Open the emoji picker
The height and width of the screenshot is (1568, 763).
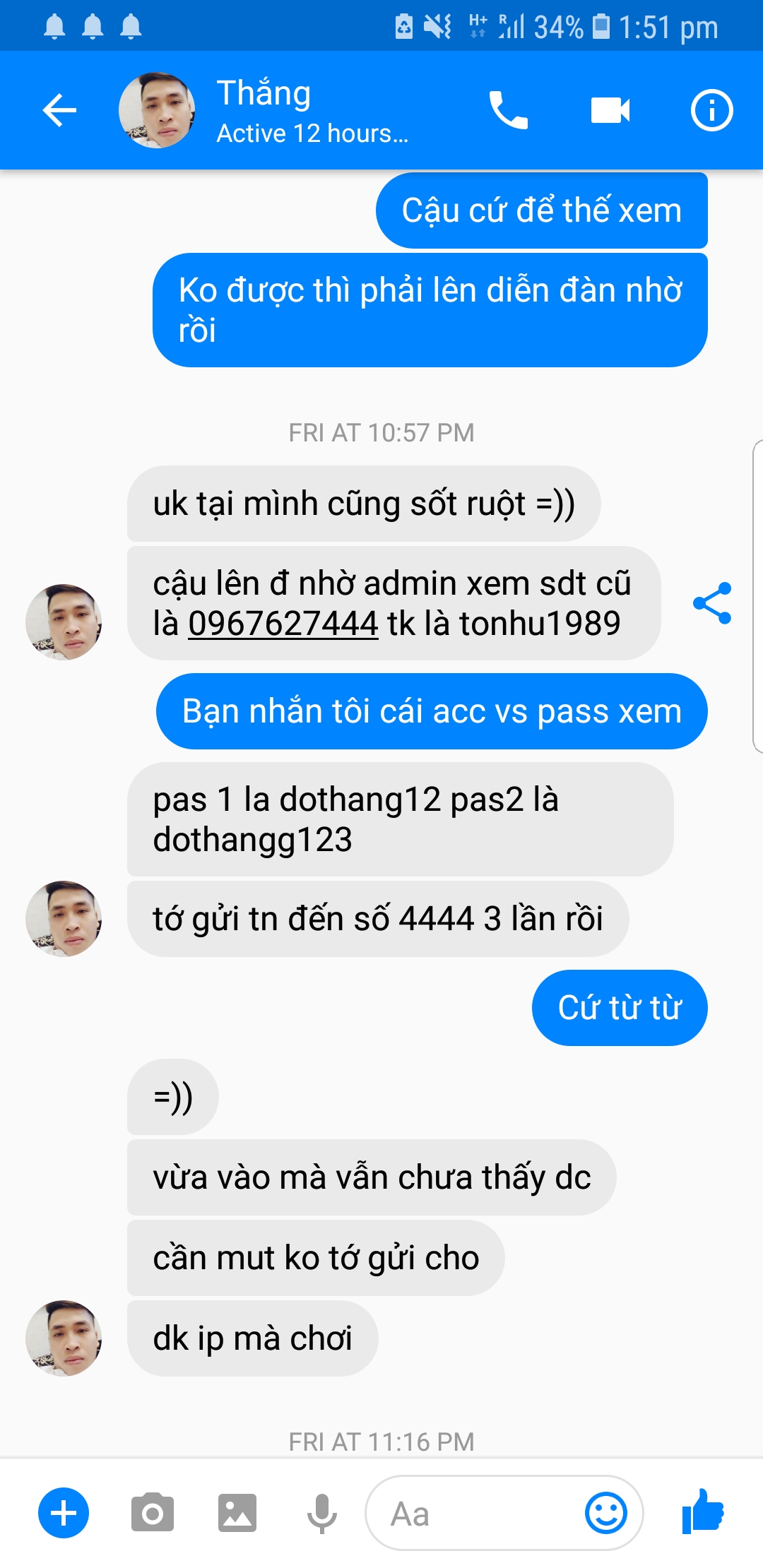605,1513
